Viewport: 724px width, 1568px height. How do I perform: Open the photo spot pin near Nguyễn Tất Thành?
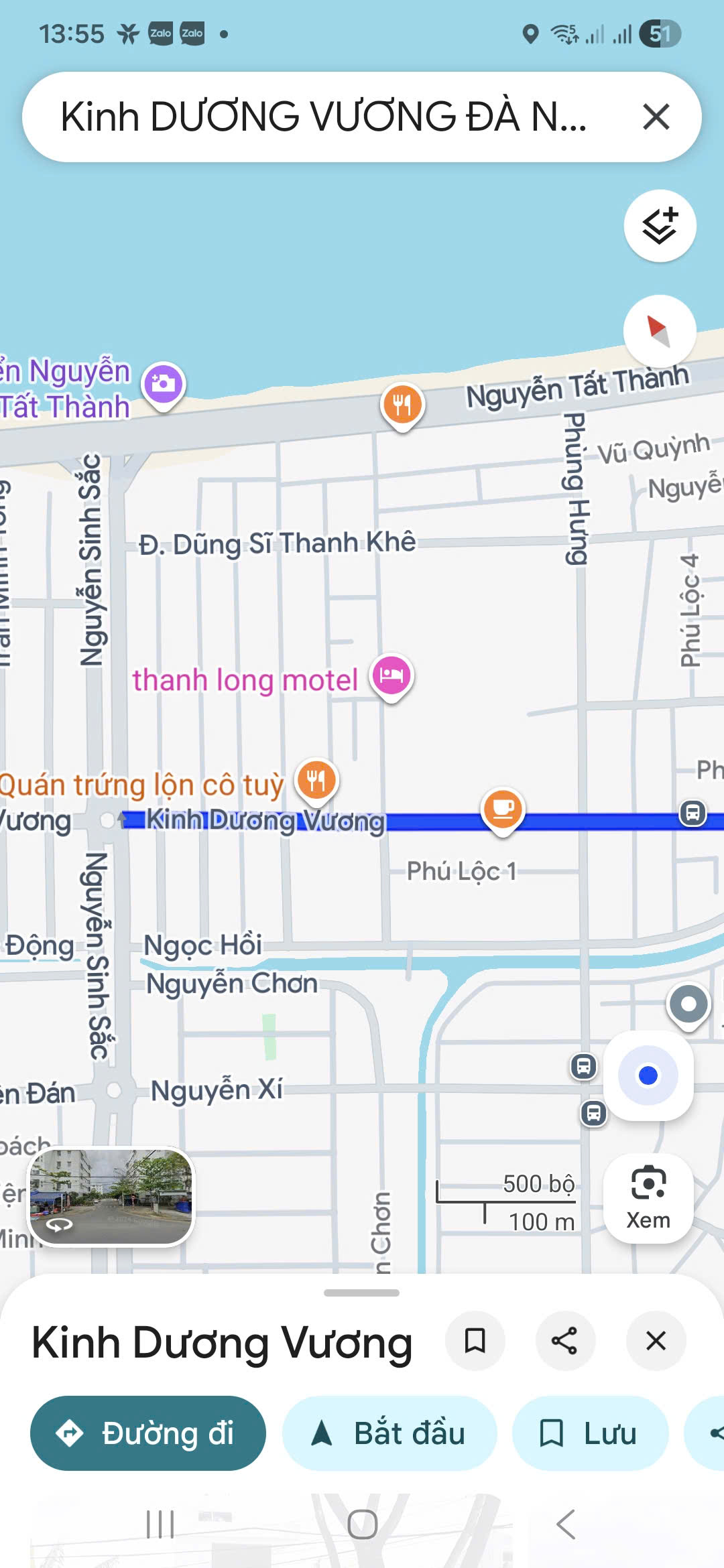[x=163, y=384]
